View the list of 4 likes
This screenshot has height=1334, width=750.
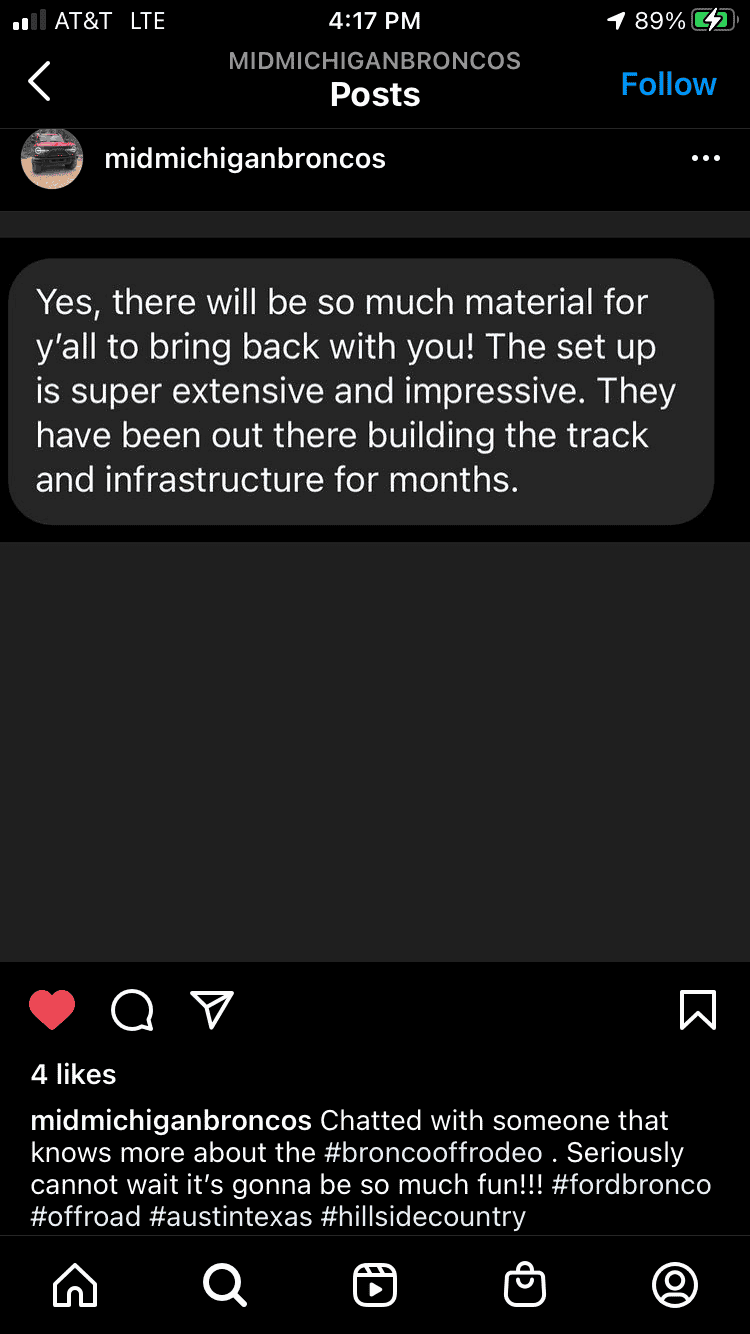(x=74, y=1074)
